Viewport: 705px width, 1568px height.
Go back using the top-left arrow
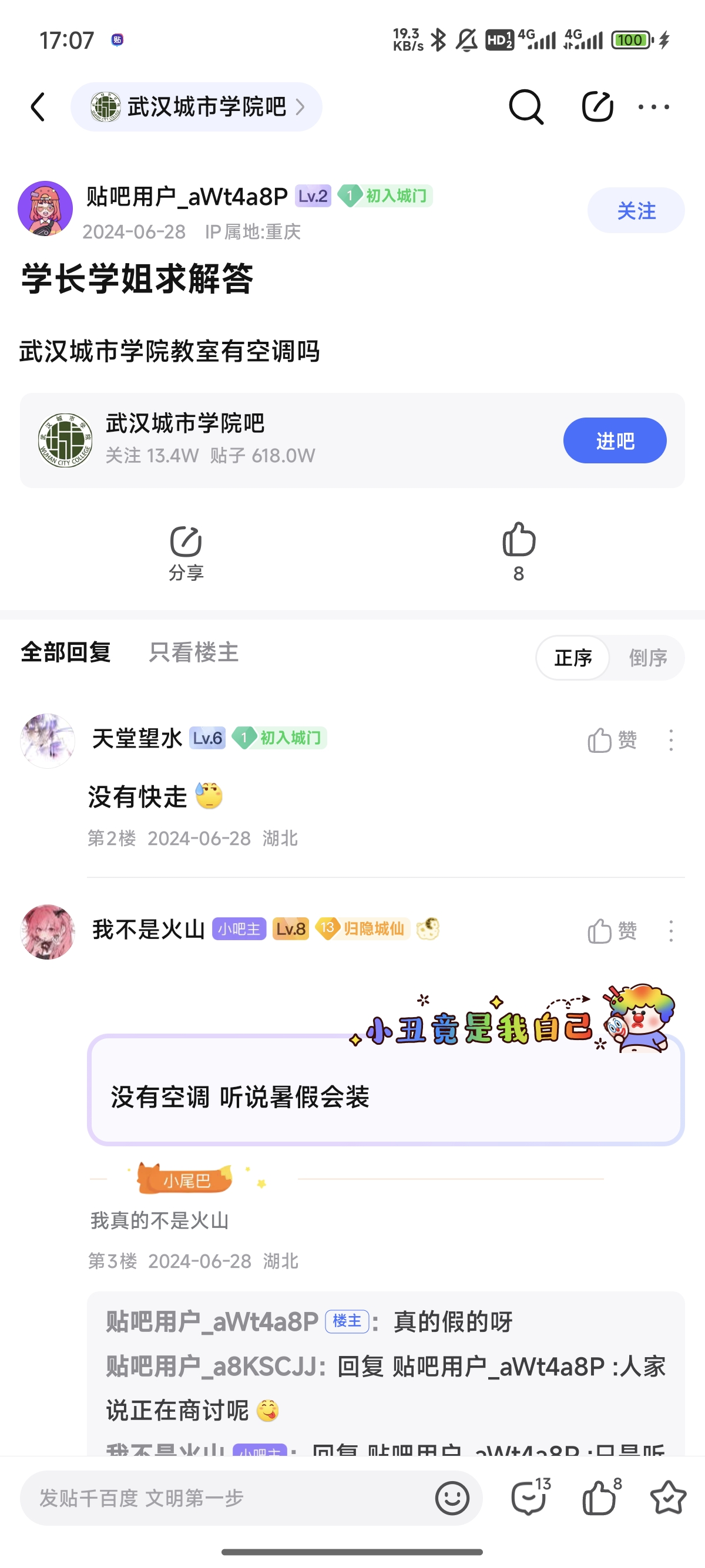tap(38, 107)
